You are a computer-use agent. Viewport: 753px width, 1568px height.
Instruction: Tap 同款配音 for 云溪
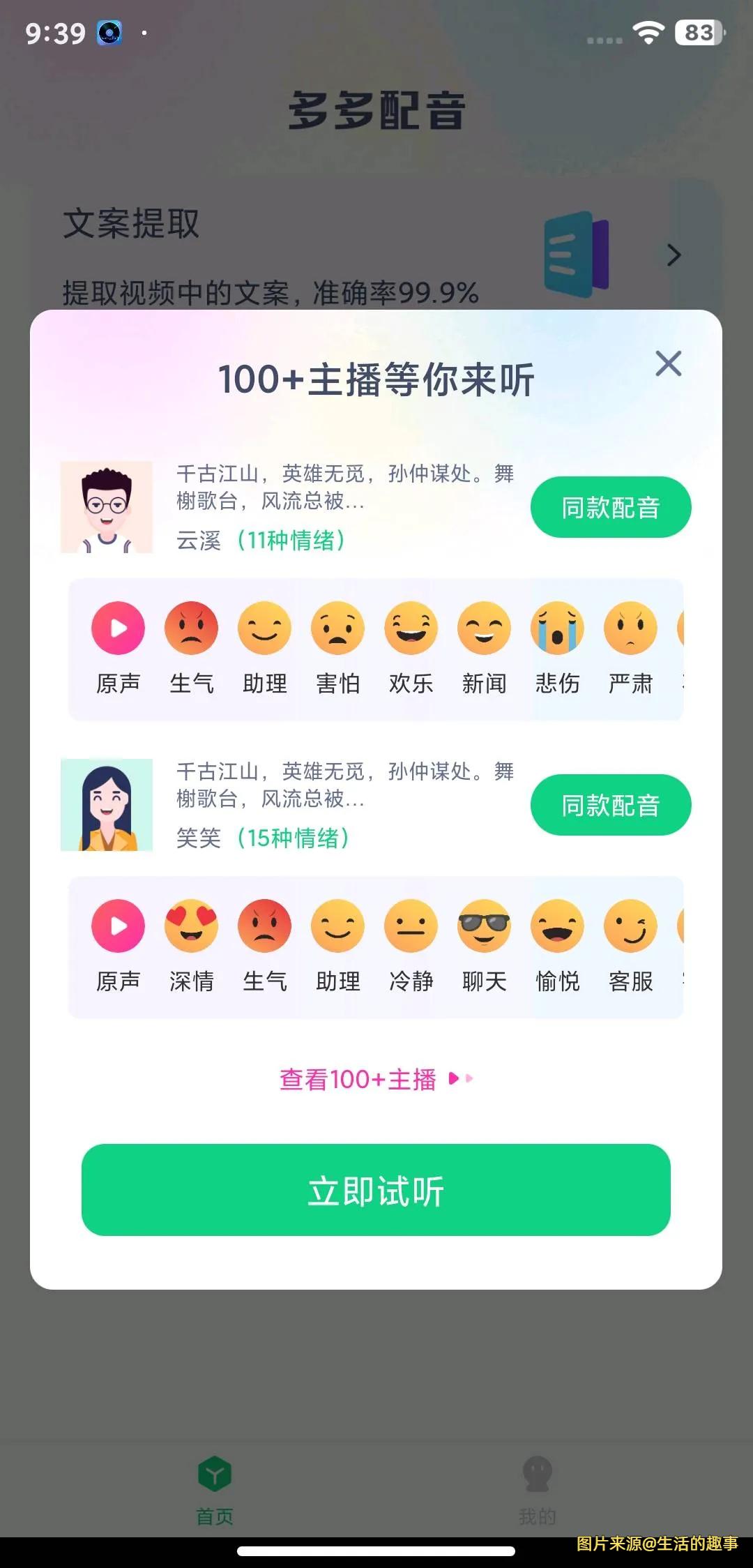[610, 507]
